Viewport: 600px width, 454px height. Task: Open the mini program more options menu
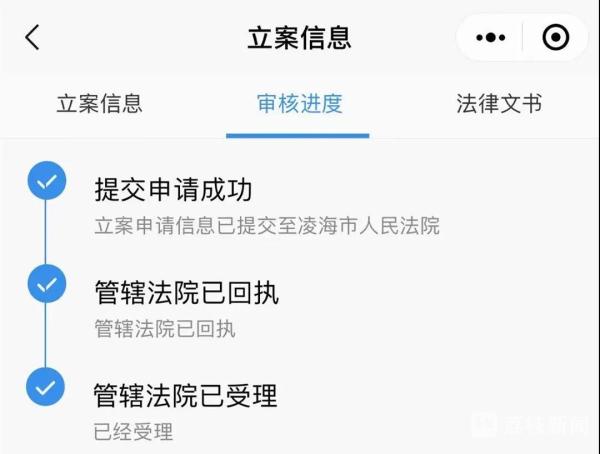[491, 38]
